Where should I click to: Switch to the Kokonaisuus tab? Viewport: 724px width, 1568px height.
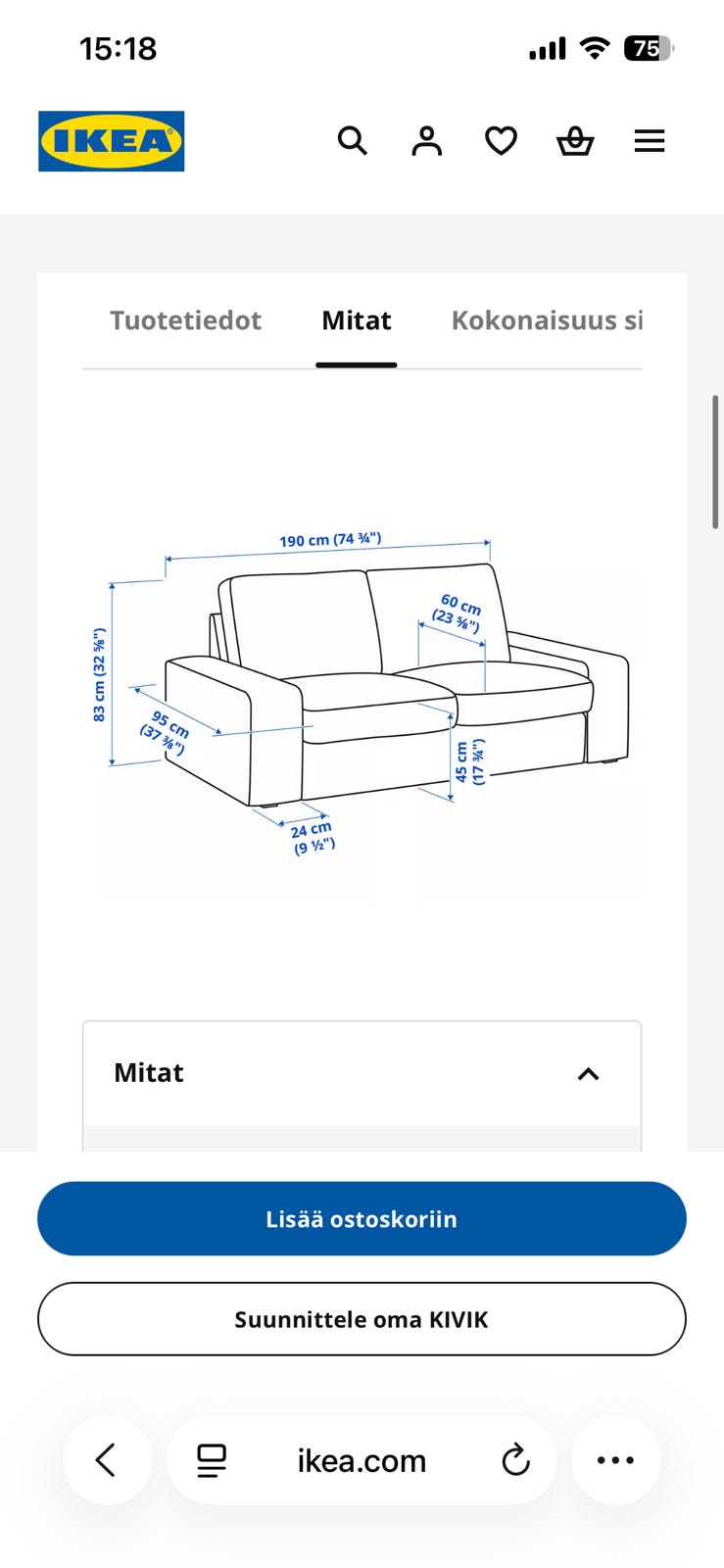[x=547, y=320]
